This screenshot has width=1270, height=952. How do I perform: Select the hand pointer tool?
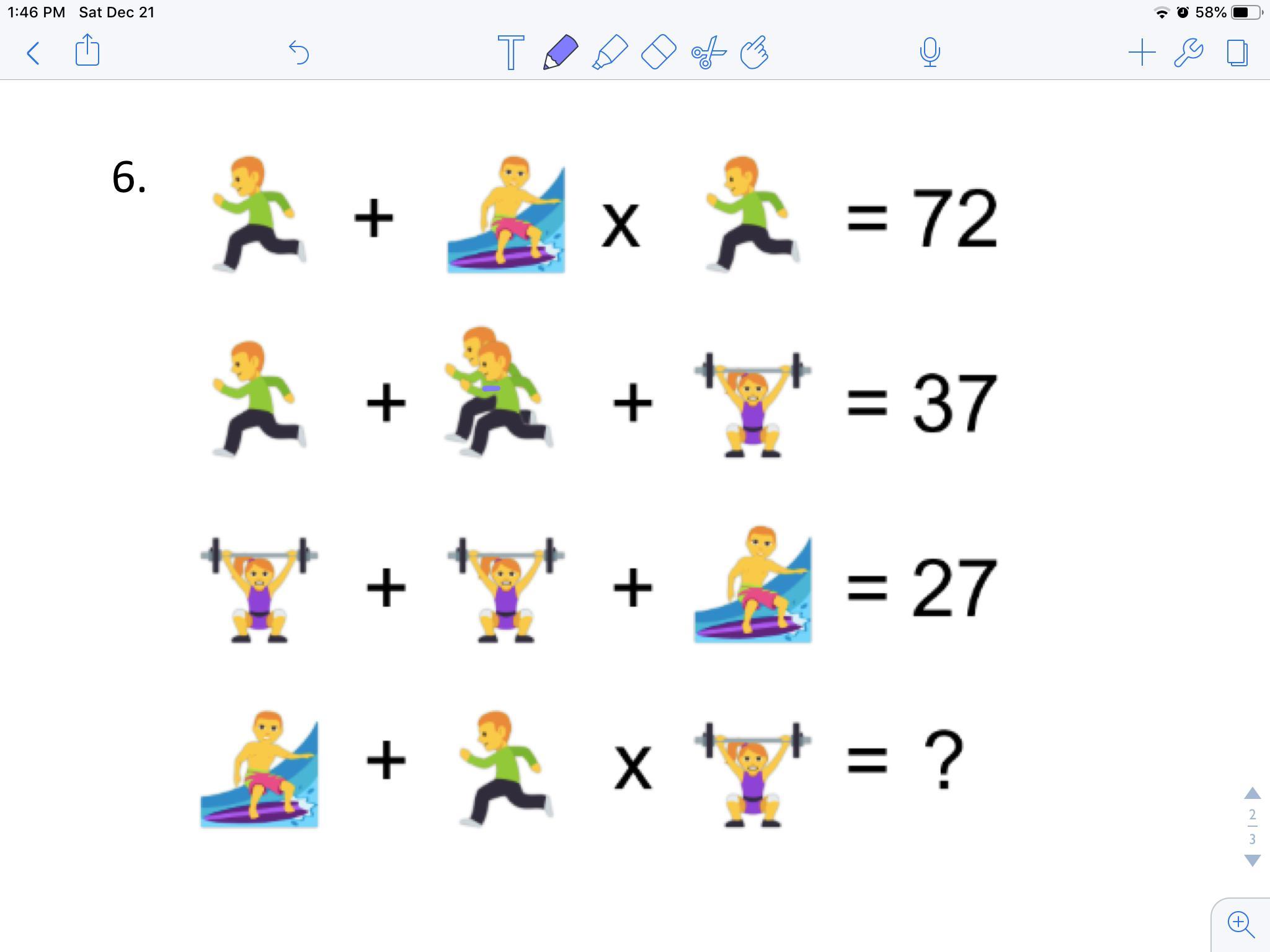pyautogui.click(x=755, y=53)
